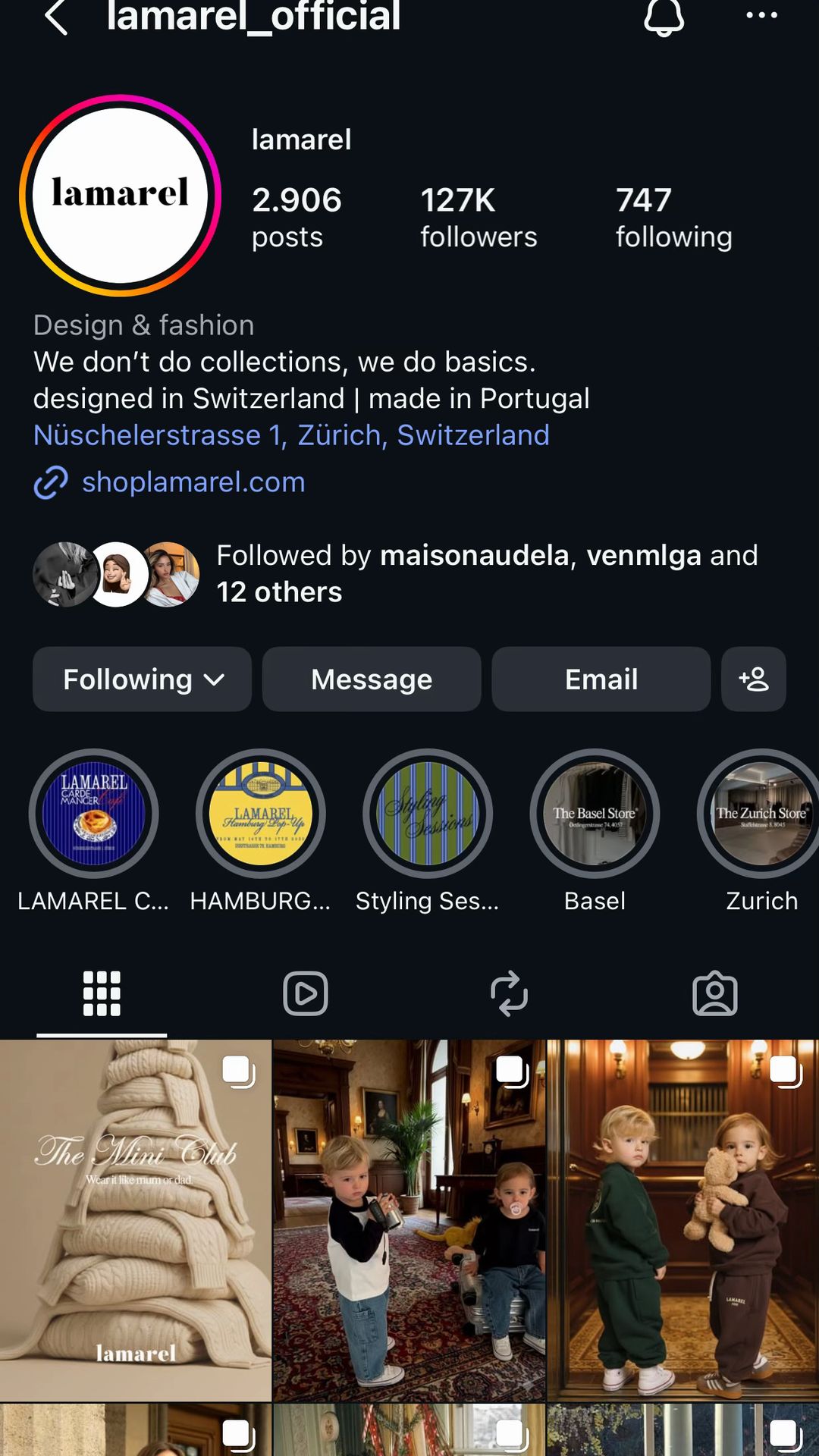Image resolution: width=819 pixels, height=1456 pixels.
Task: Visit the shoplamarel.com link
Action: (193, 482)
